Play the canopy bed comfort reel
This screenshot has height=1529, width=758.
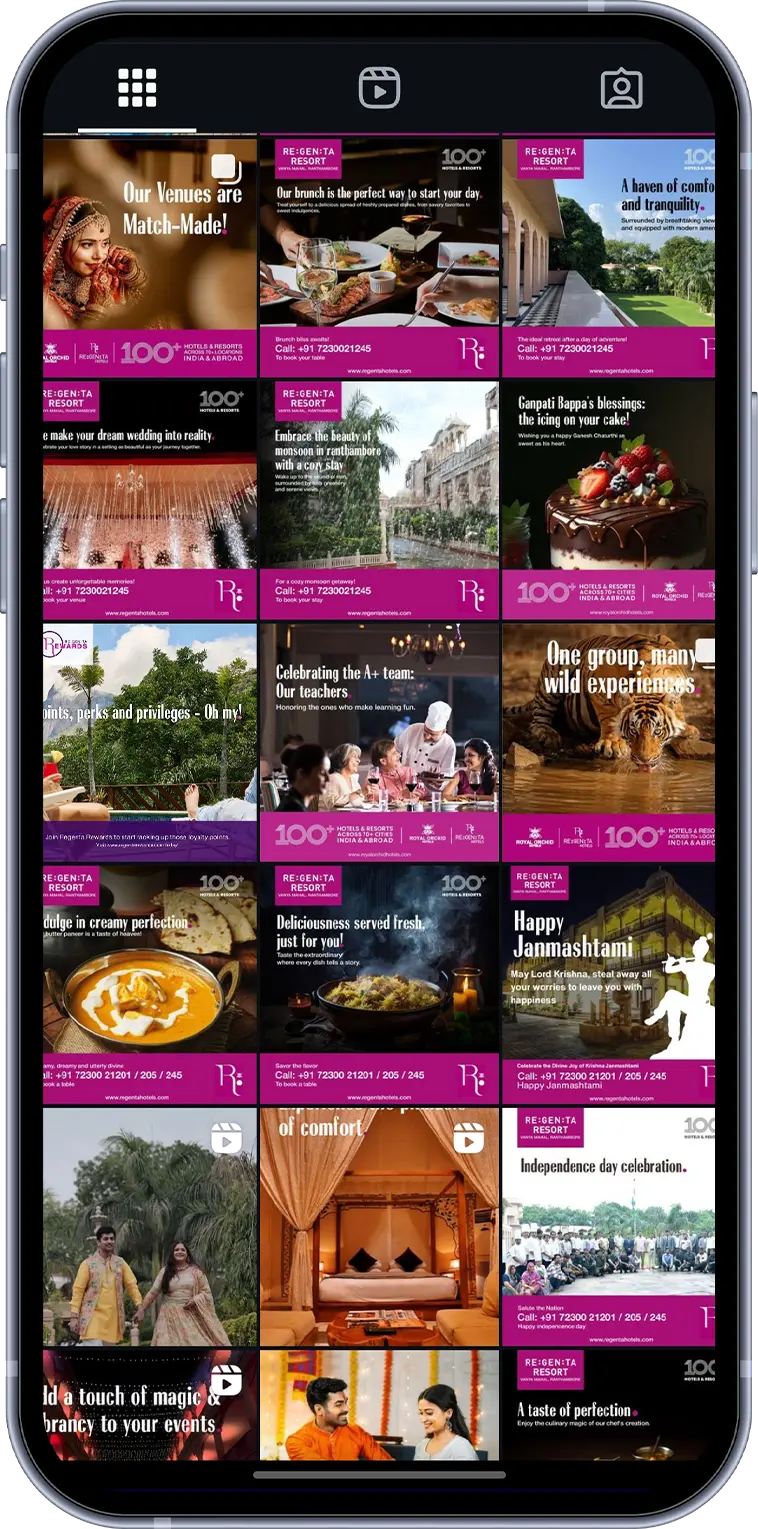coord(379,1227)
